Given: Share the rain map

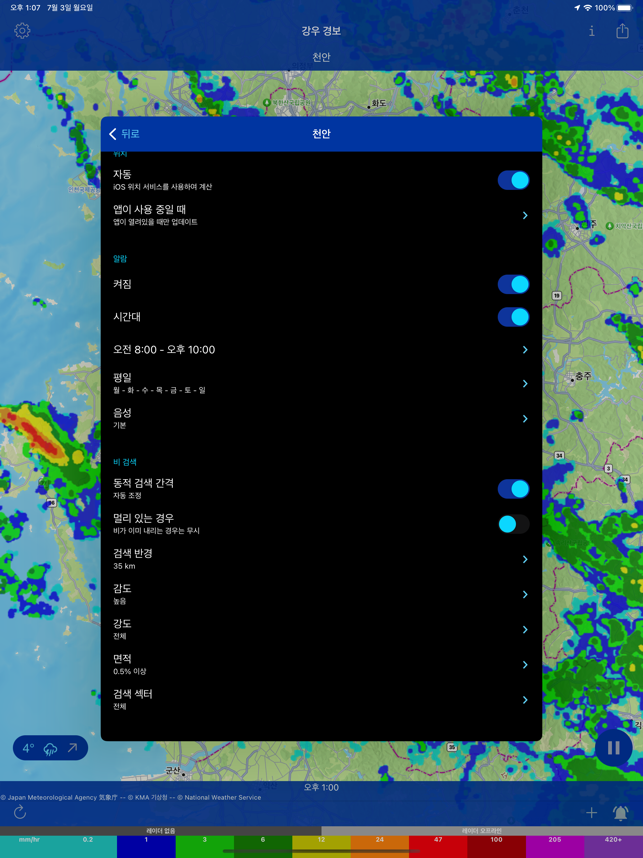Looking at the screenshot, I should coord(622,31).
